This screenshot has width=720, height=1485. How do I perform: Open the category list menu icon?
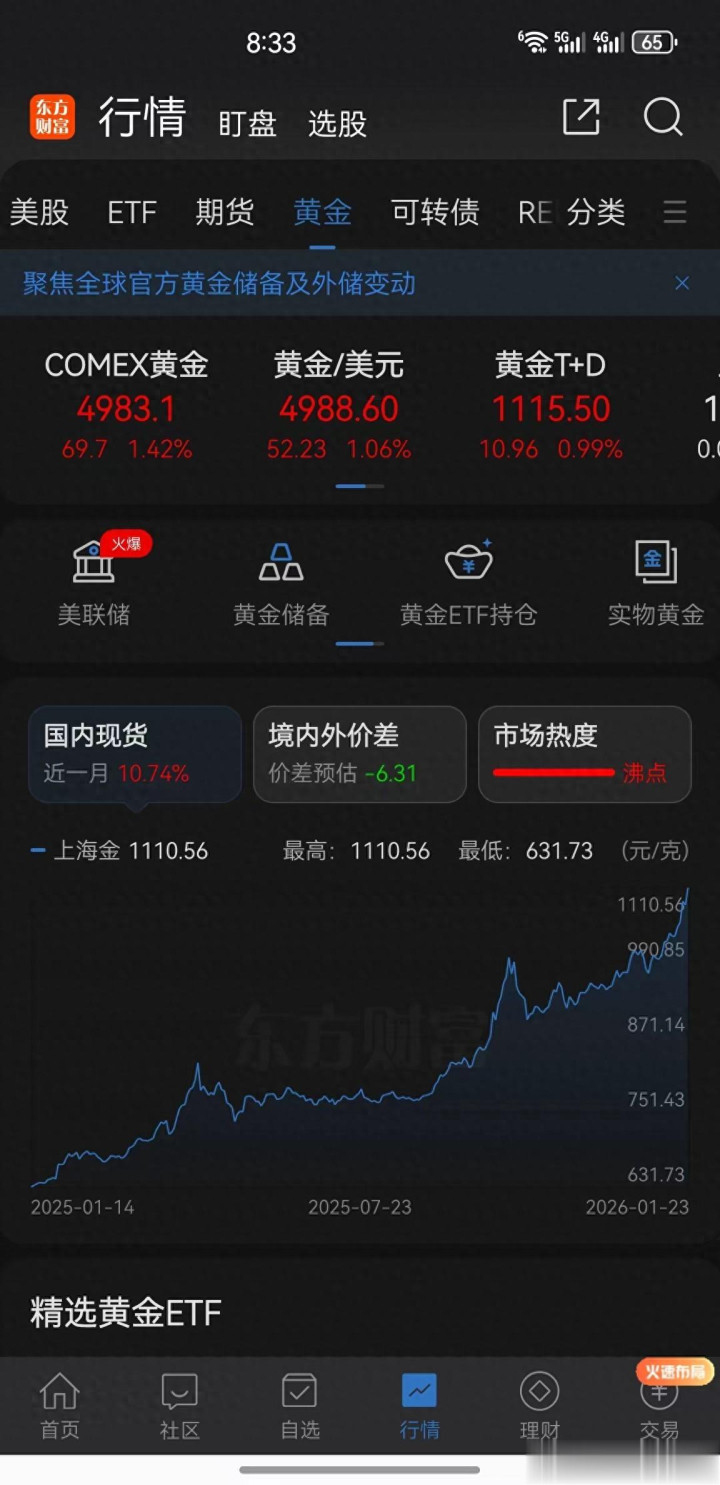coord(675,212)
